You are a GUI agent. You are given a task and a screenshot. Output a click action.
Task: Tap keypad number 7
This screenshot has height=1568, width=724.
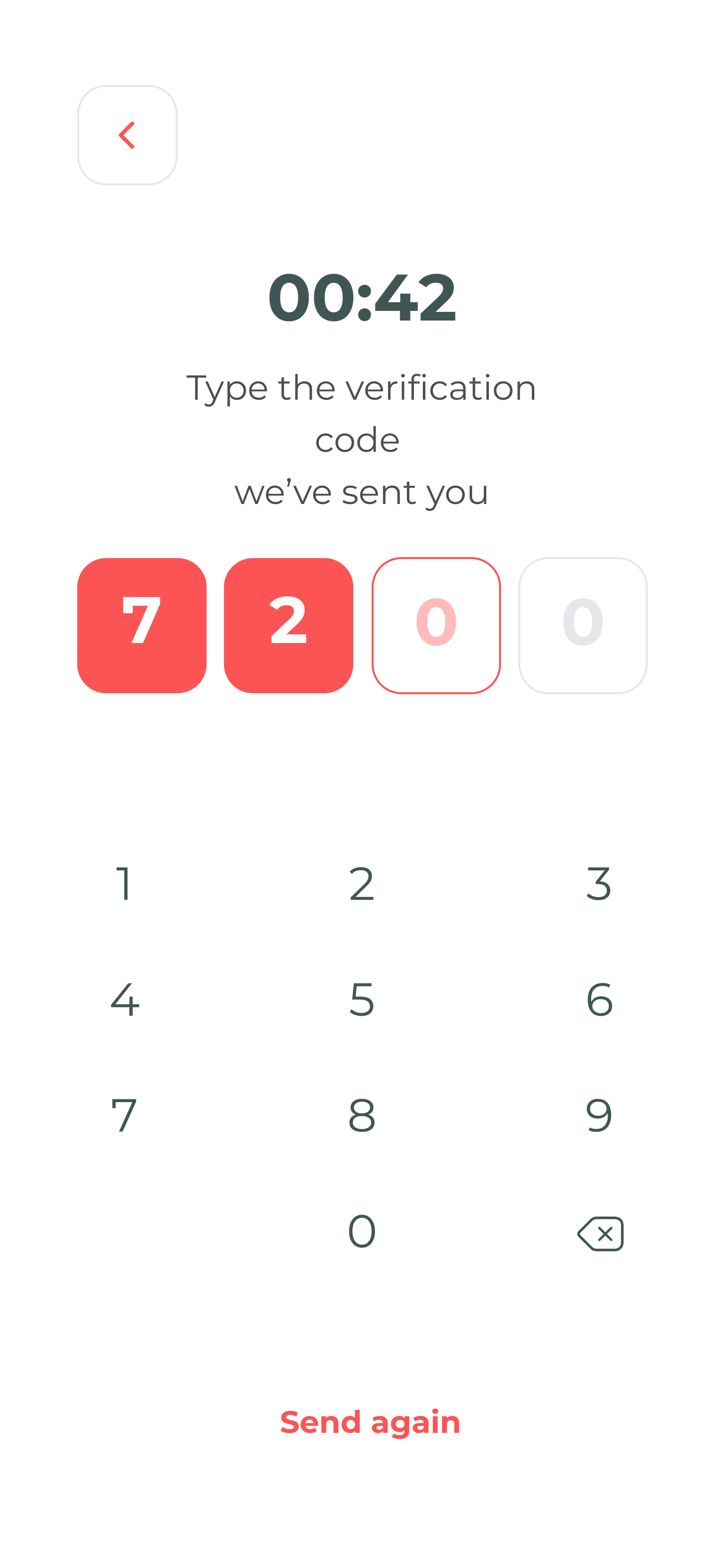[124, 1115]
